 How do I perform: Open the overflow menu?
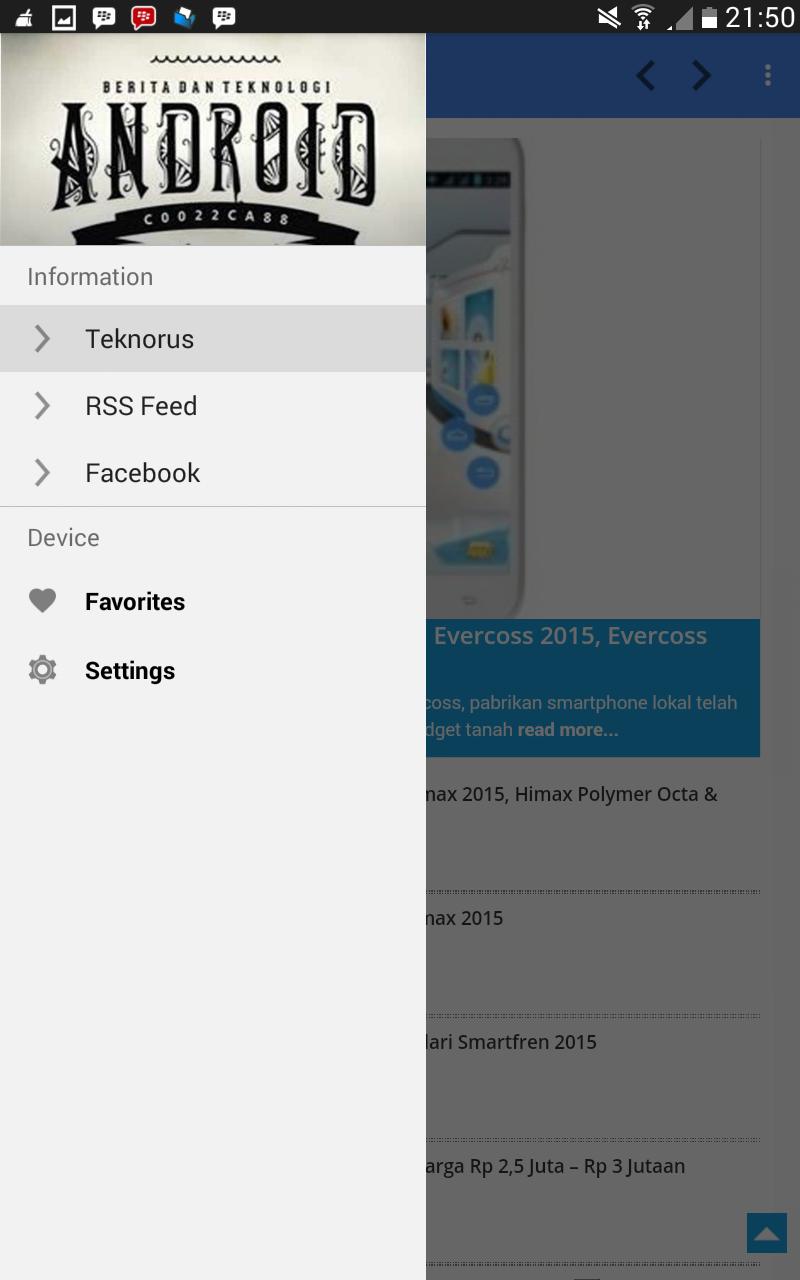click(767, 76)
